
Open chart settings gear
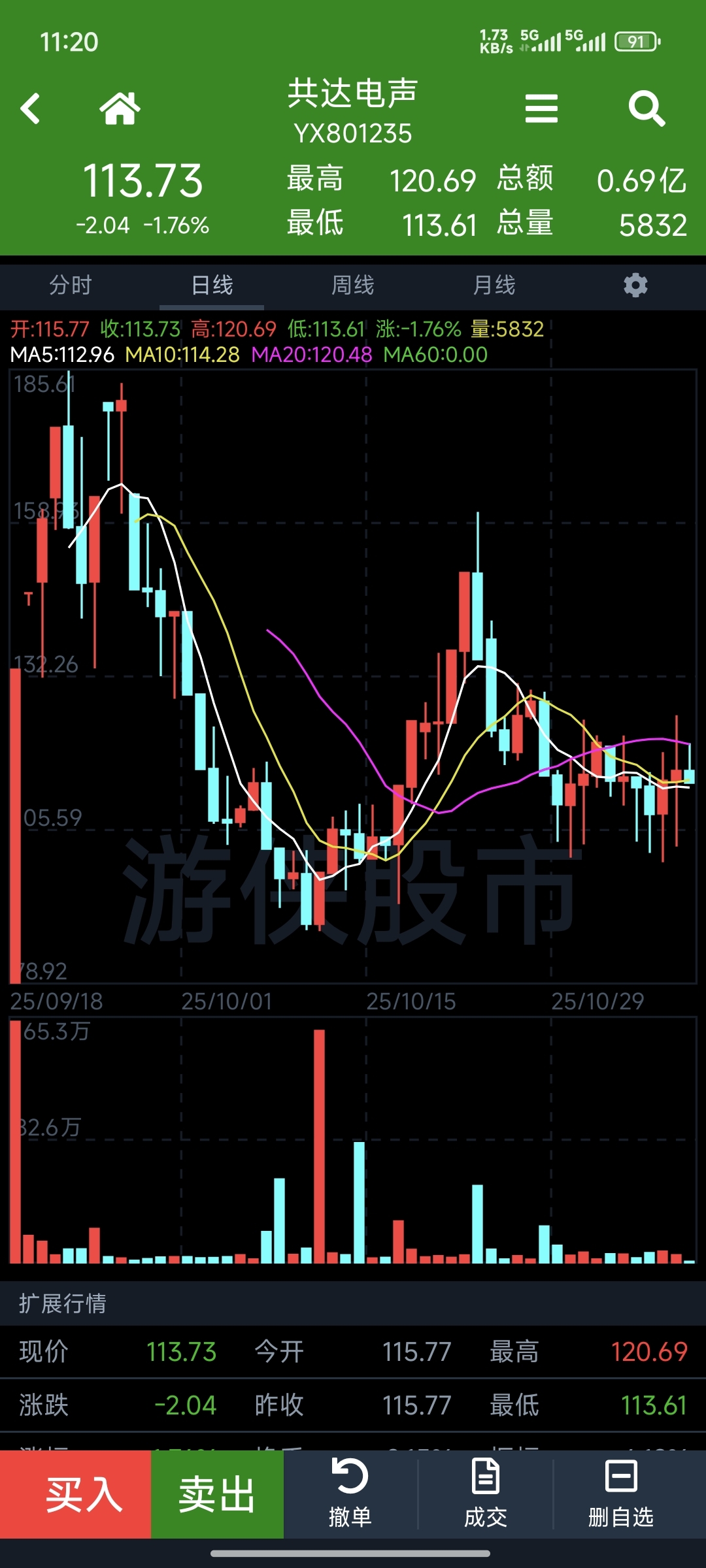point(635,286)
